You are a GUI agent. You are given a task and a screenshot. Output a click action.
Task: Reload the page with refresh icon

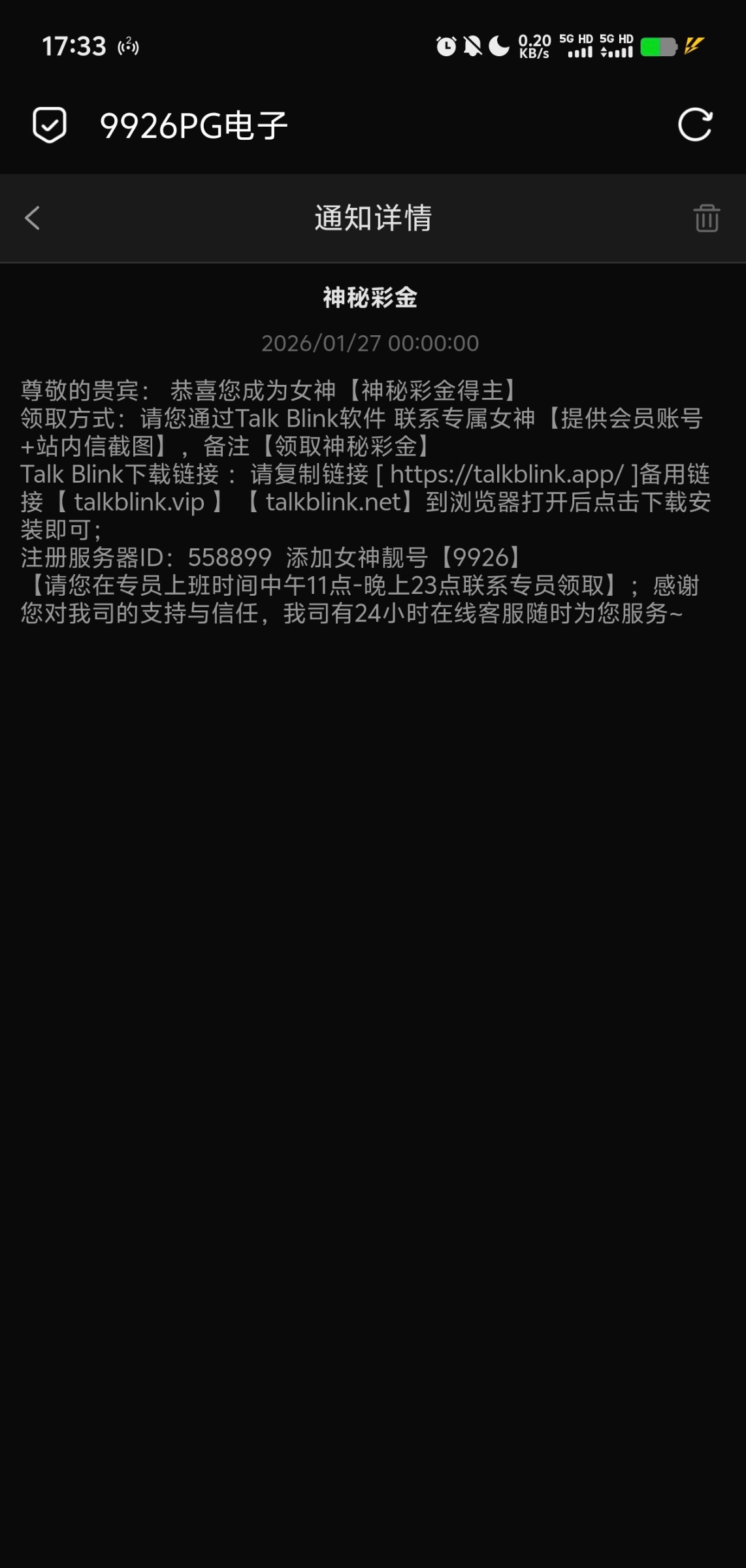(x=694, y=125)
